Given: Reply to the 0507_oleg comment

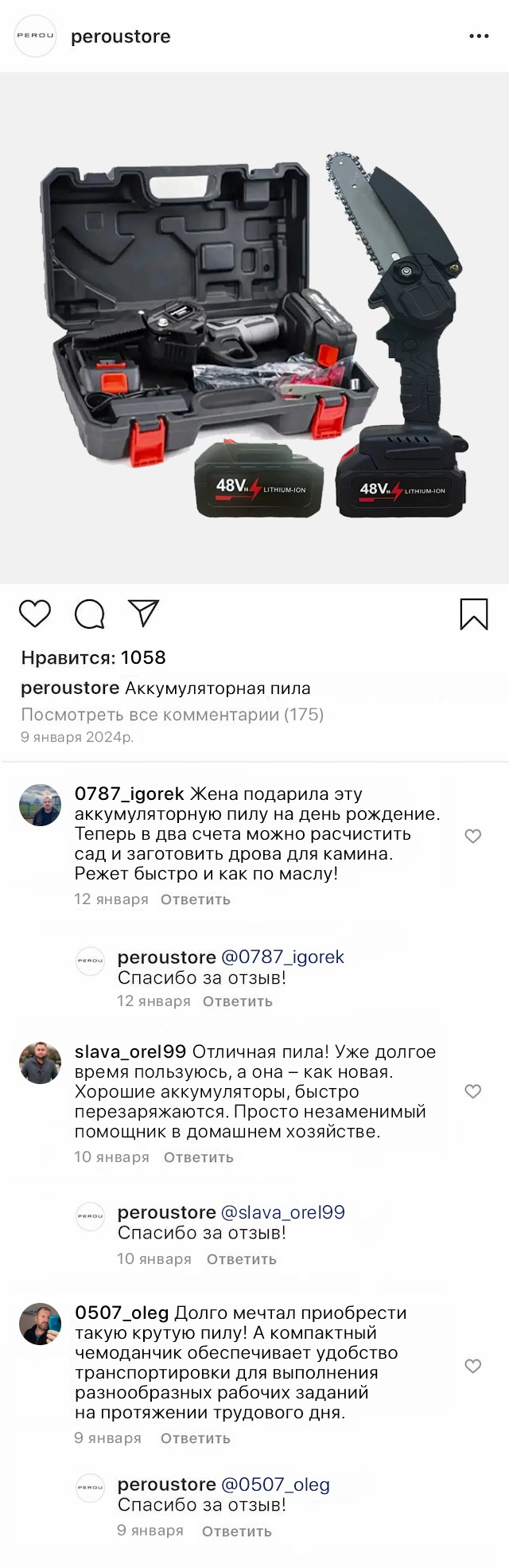Looking at the screenshot, I should click(196, 1438).
